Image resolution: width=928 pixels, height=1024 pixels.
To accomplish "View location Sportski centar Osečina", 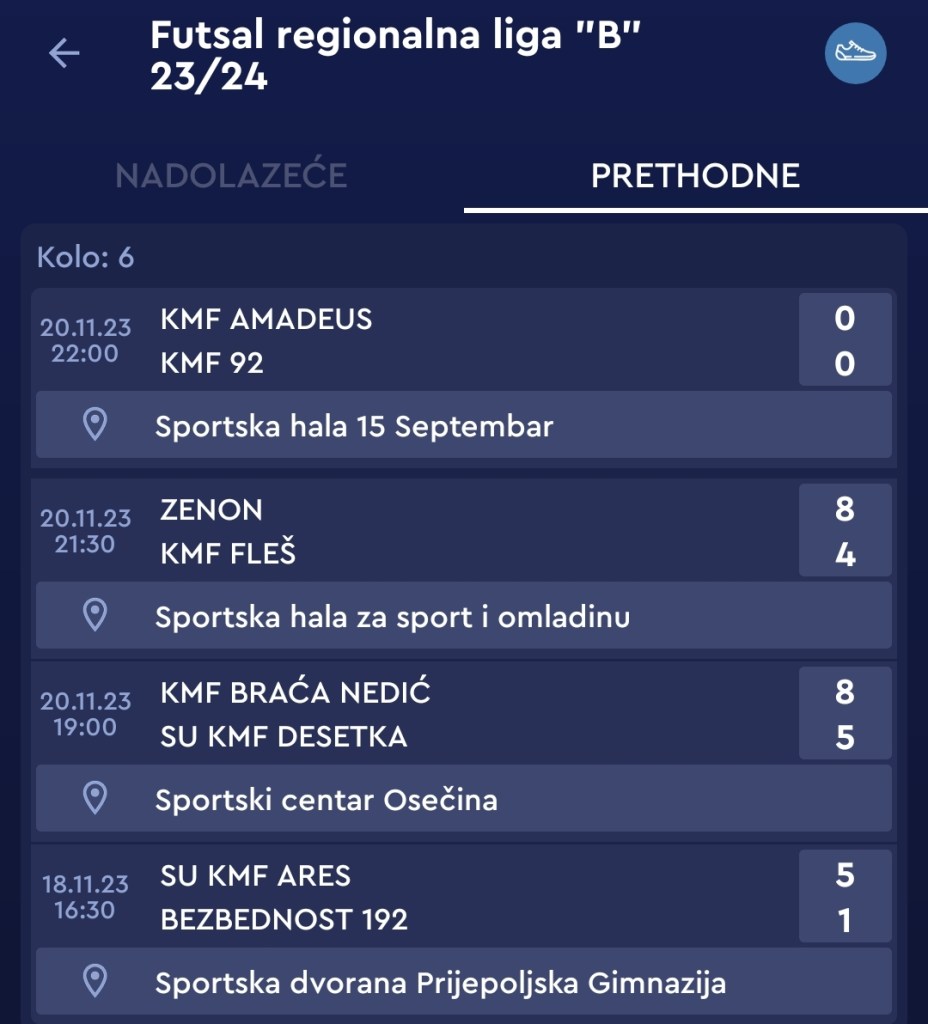I will pos(463,799).
